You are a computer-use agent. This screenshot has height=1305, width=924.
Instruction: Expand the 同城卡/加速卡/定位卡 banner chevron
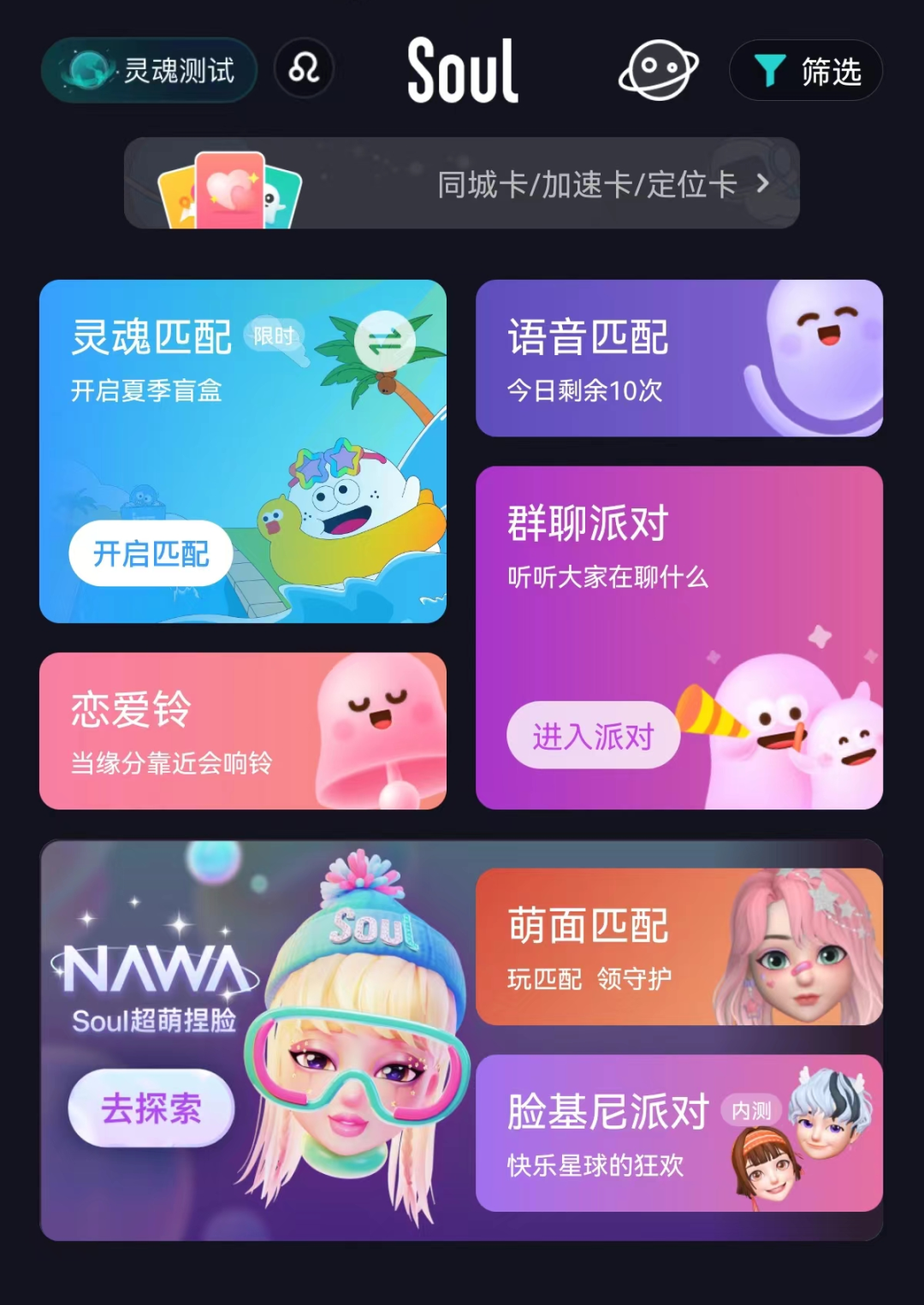point(764,183)
